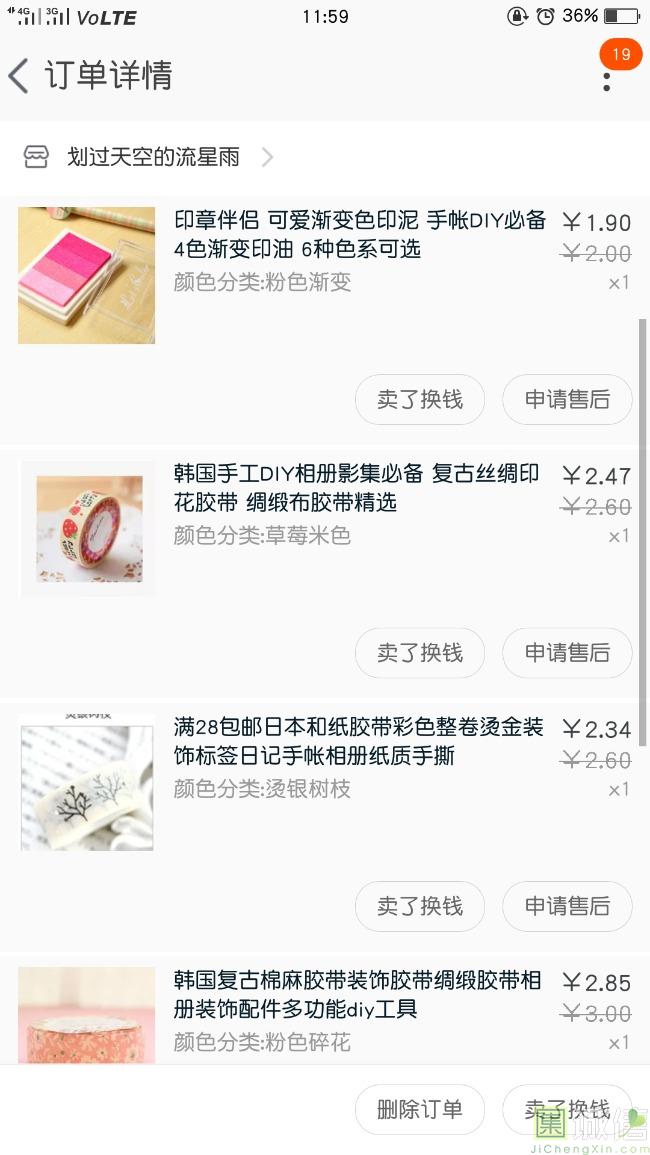The width and height of the screenshot is (650, 1155).
Task: Delete this order with 删除订单
Action: pyautogui.click(x=420, y=1109)
